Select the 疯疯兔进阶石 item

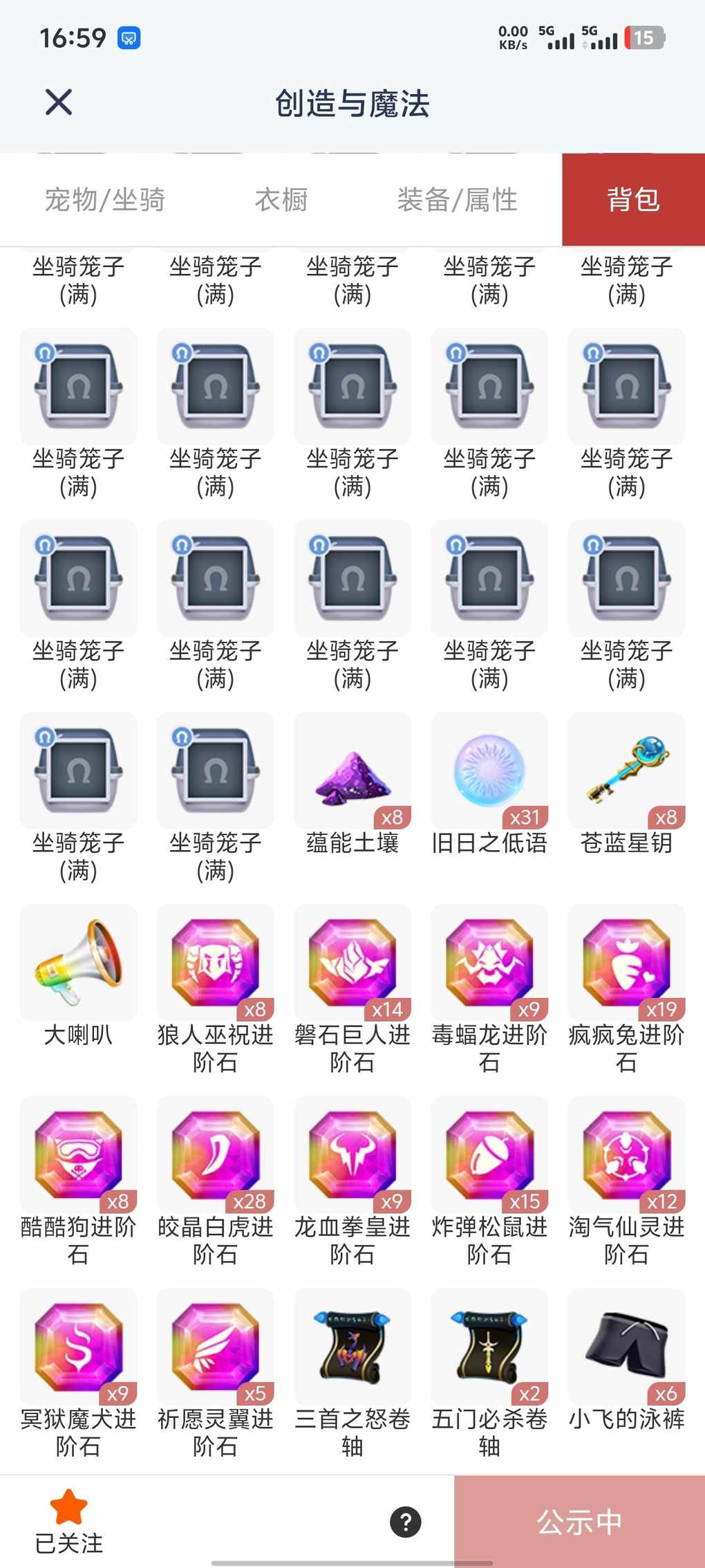click(x=626, y=963)
